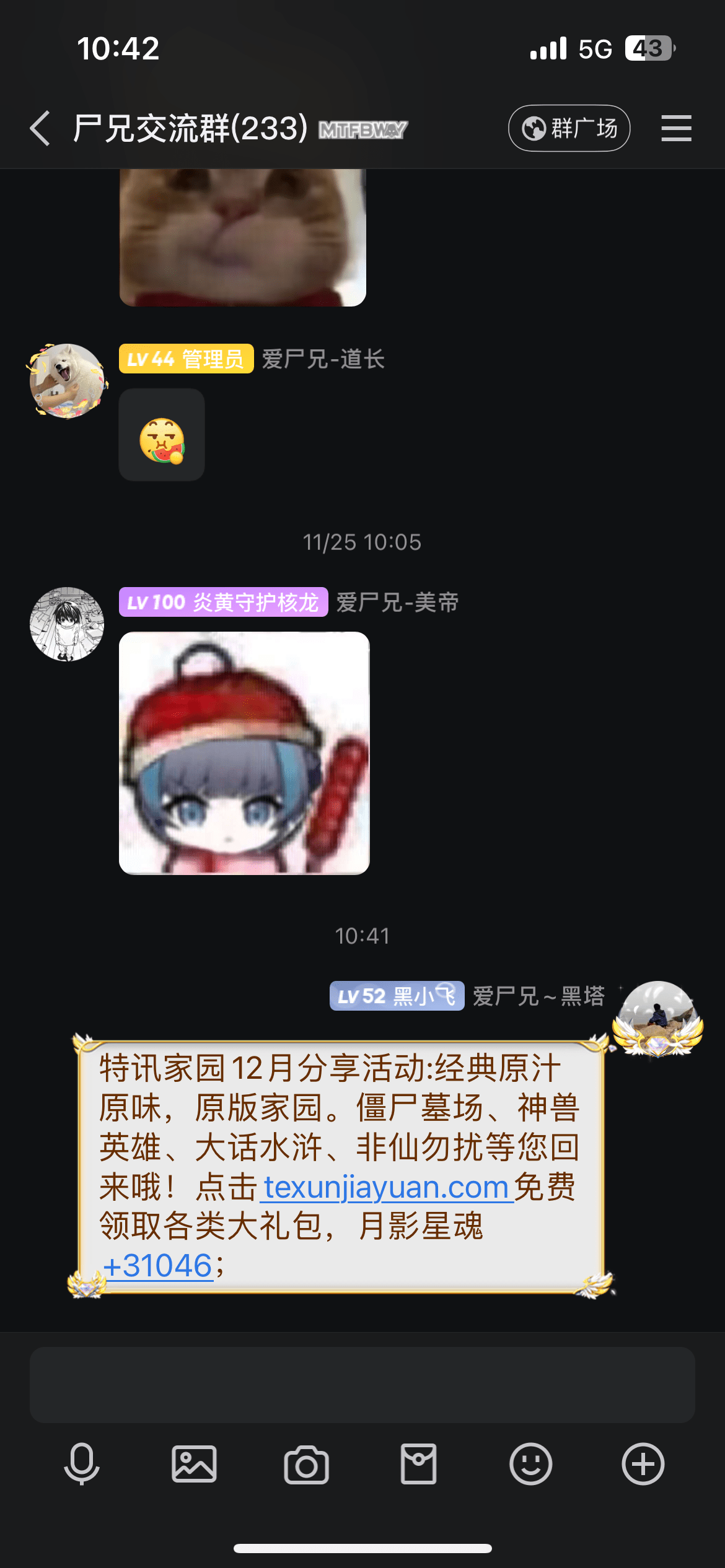
Task: Tap the +31046 number link
Action: (158, 1266)
